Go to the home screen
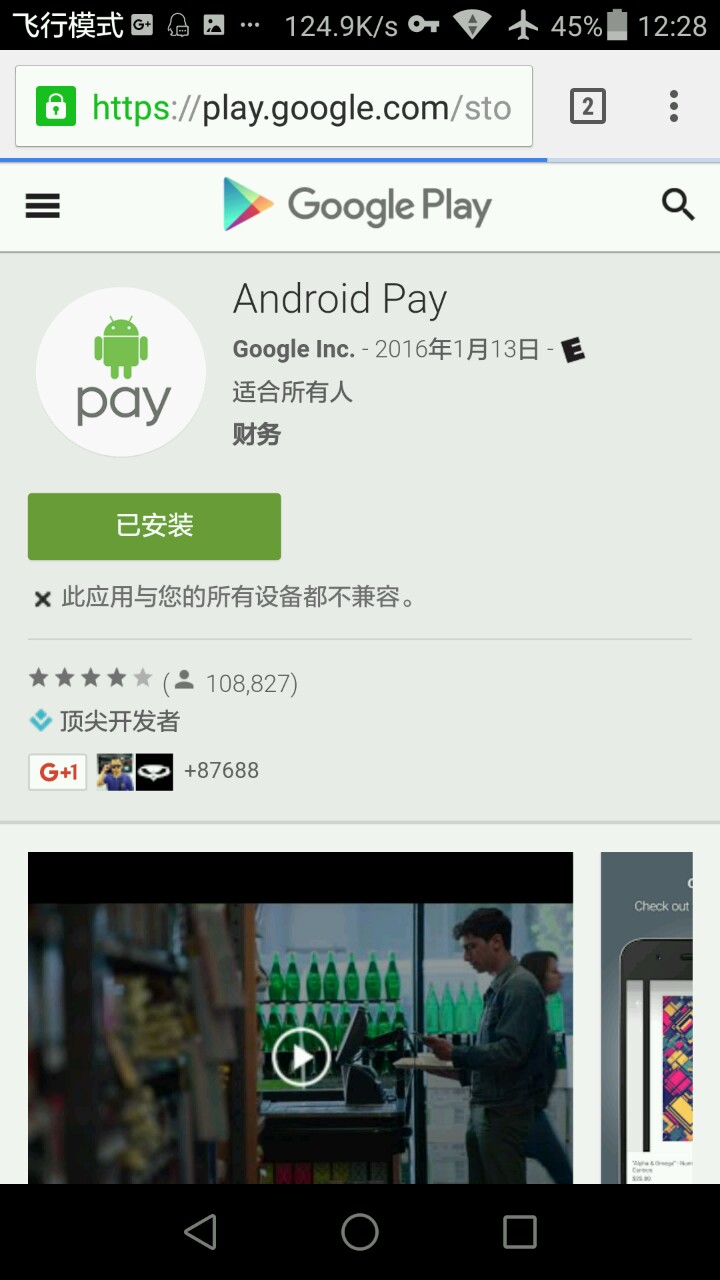 click(360, 1232)
